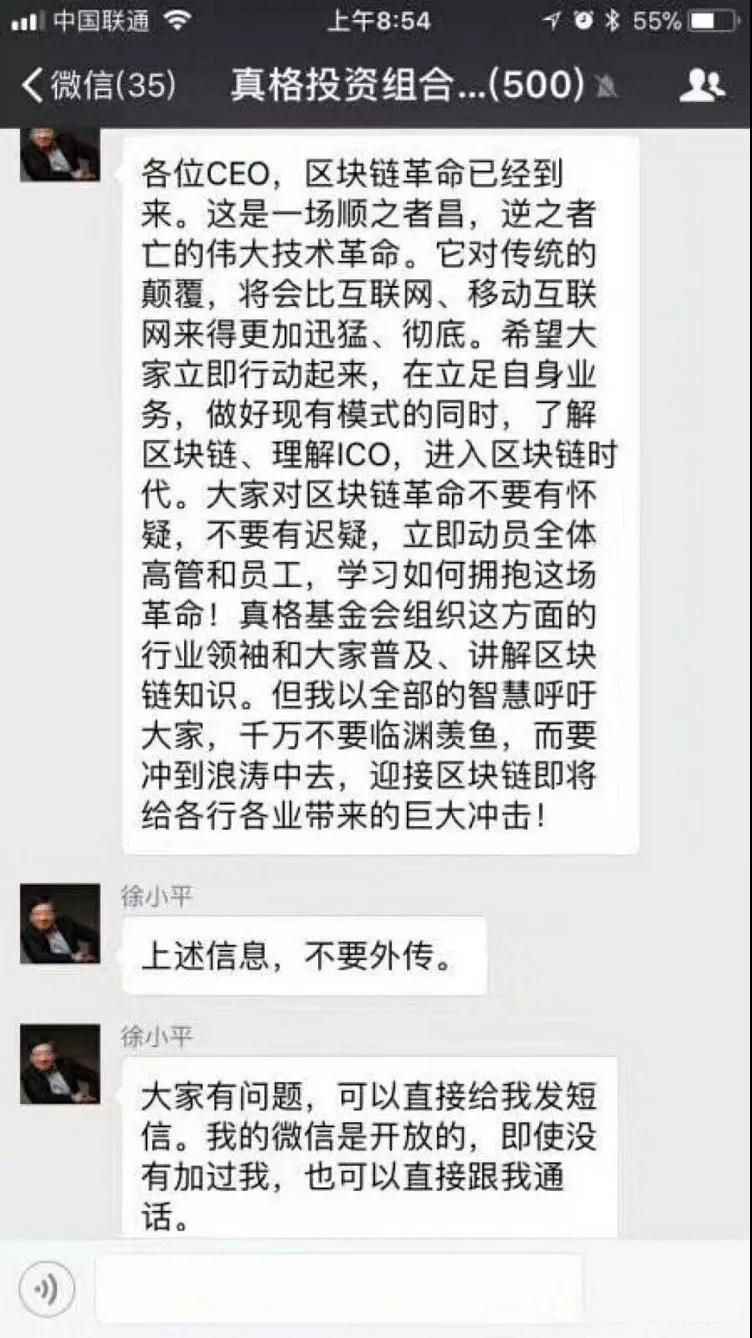Viewport: 752px width, 1338px height.
Task: Open 徐小平's avatar beside "上述信息，不要外传"
Action: [60, 924]
